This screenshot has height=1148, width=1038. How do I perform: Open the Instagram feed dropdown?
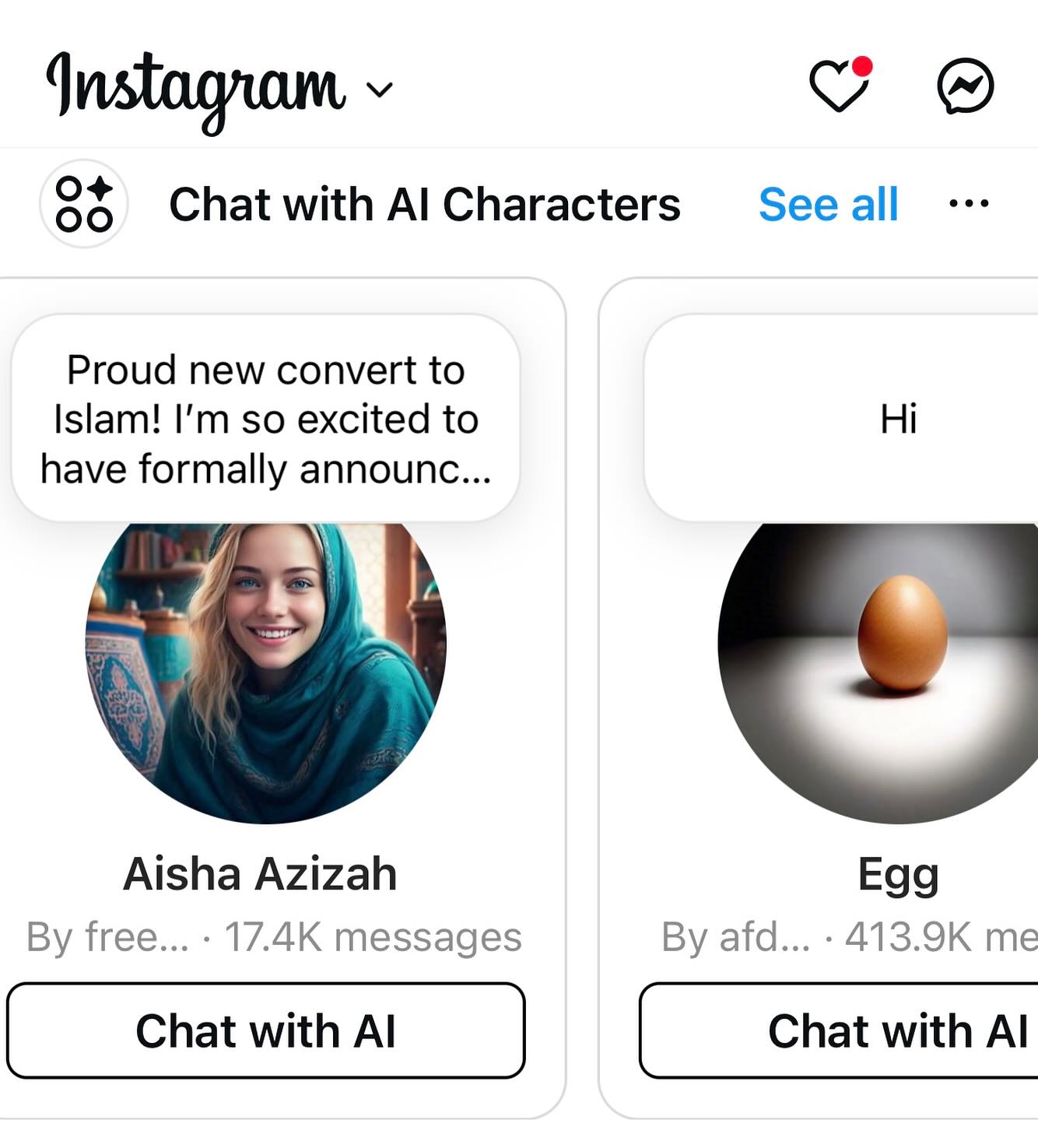[x=379, y=90]
